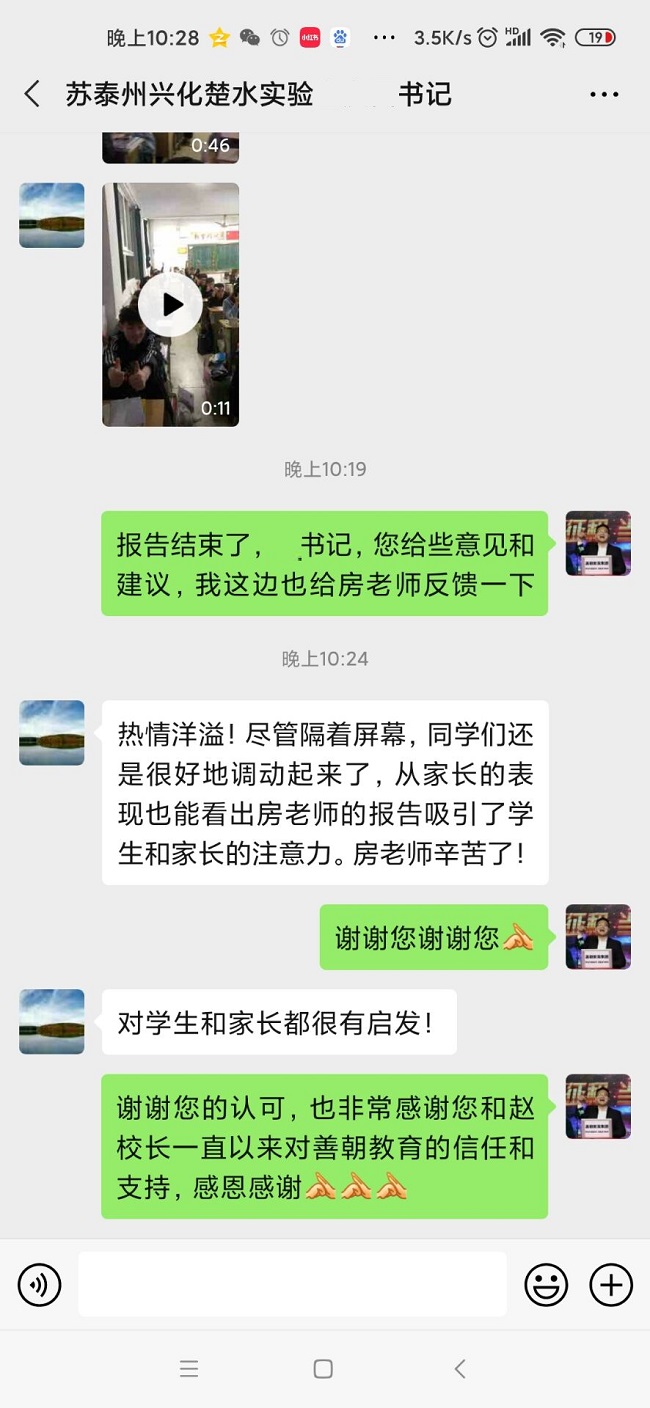Open the plus attachments menu
Viewport: 650px width, 1408px height.
[x=611, y=1285]
